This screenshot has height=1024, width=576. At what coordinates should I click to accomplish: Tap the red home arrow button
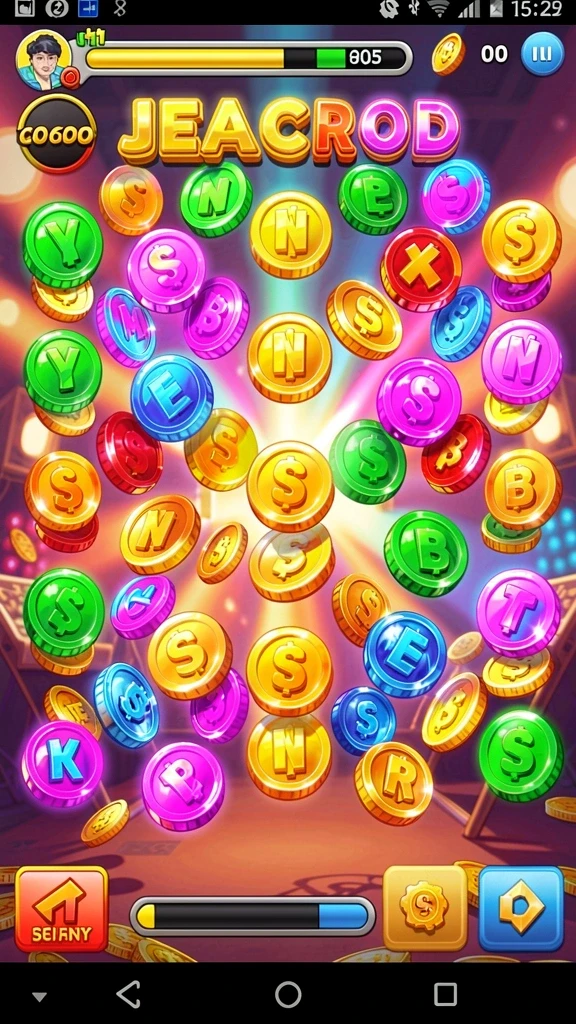(61, 909)
